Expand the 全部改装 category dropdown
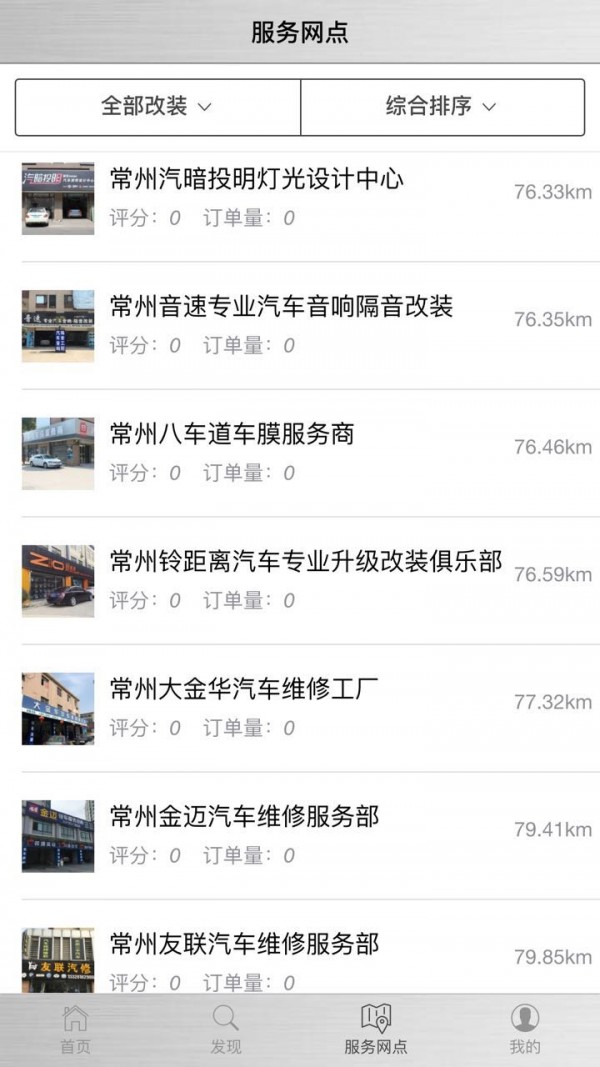 157,106
